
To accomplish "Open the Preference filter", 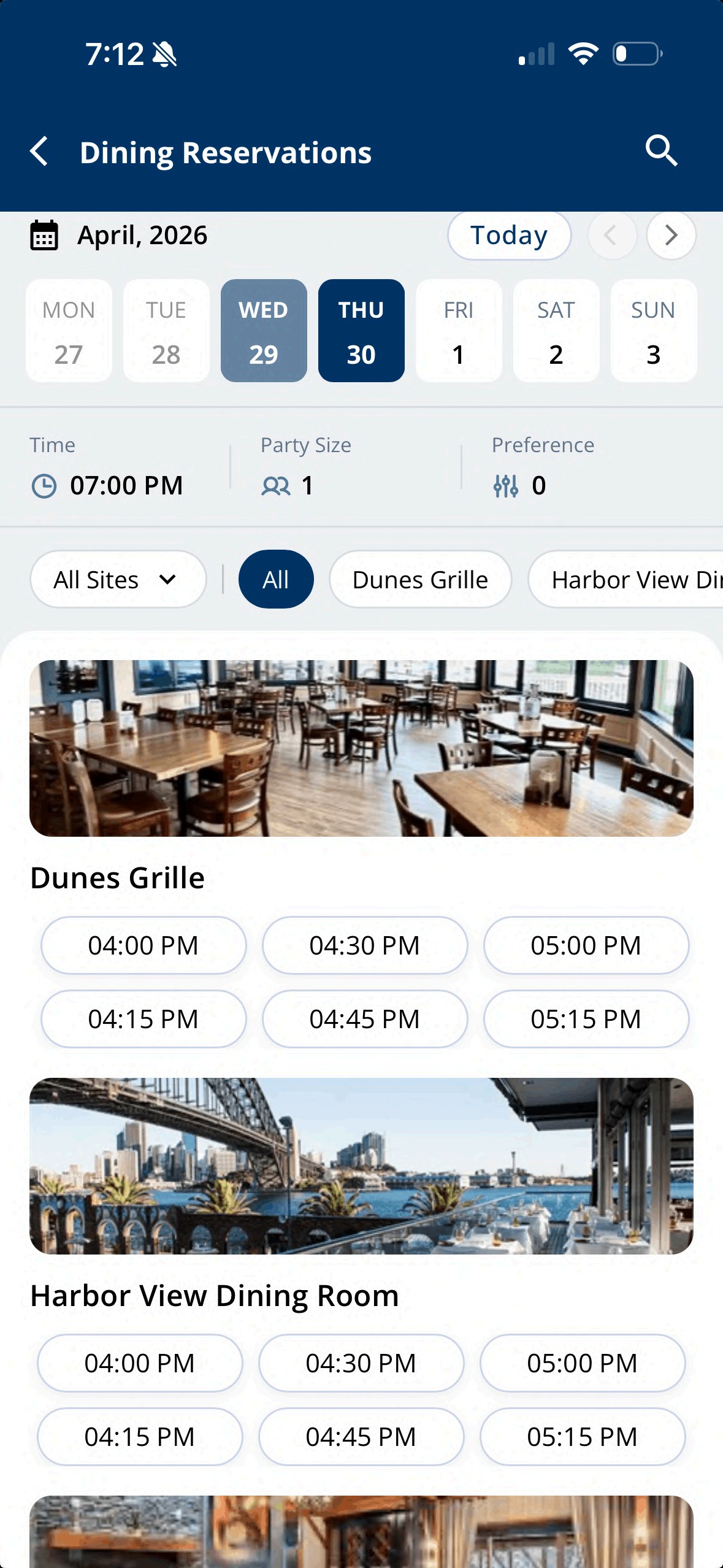I will (x=520, y=485).
